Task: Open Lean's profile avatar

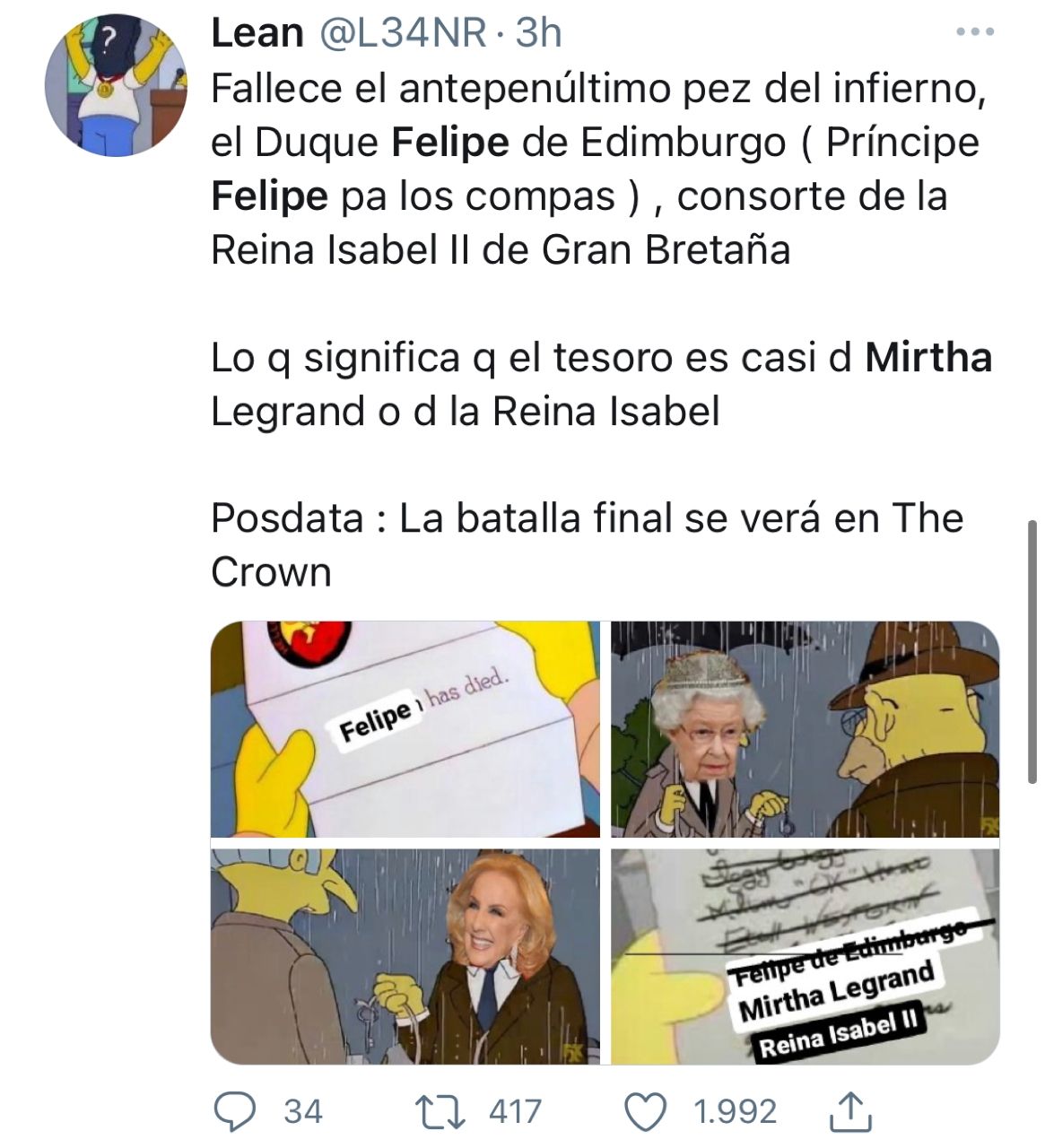Action: click(116, 84)
